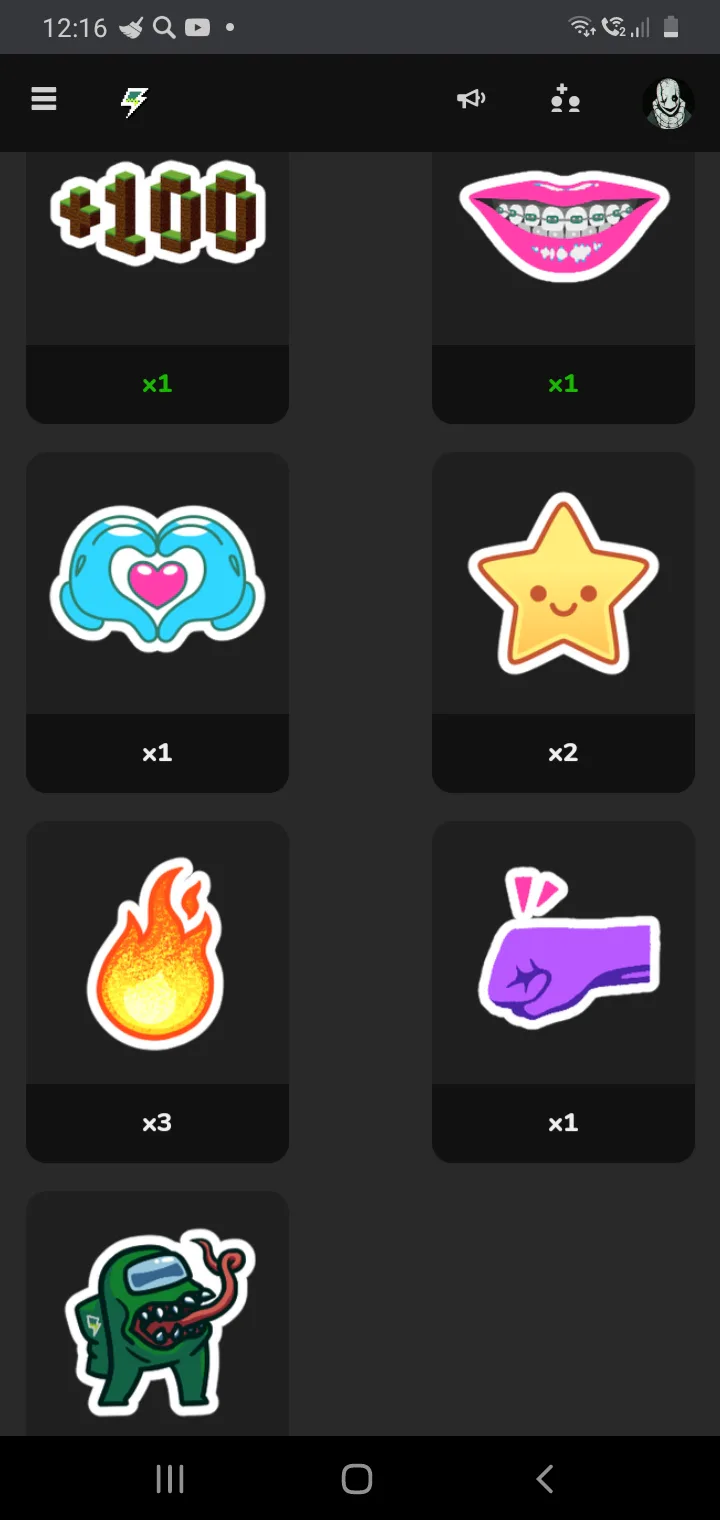The height and width of the screenshot is (1520, 720).
Task: Tap the lightning bolt logo icon
Action: coord(134,101)
